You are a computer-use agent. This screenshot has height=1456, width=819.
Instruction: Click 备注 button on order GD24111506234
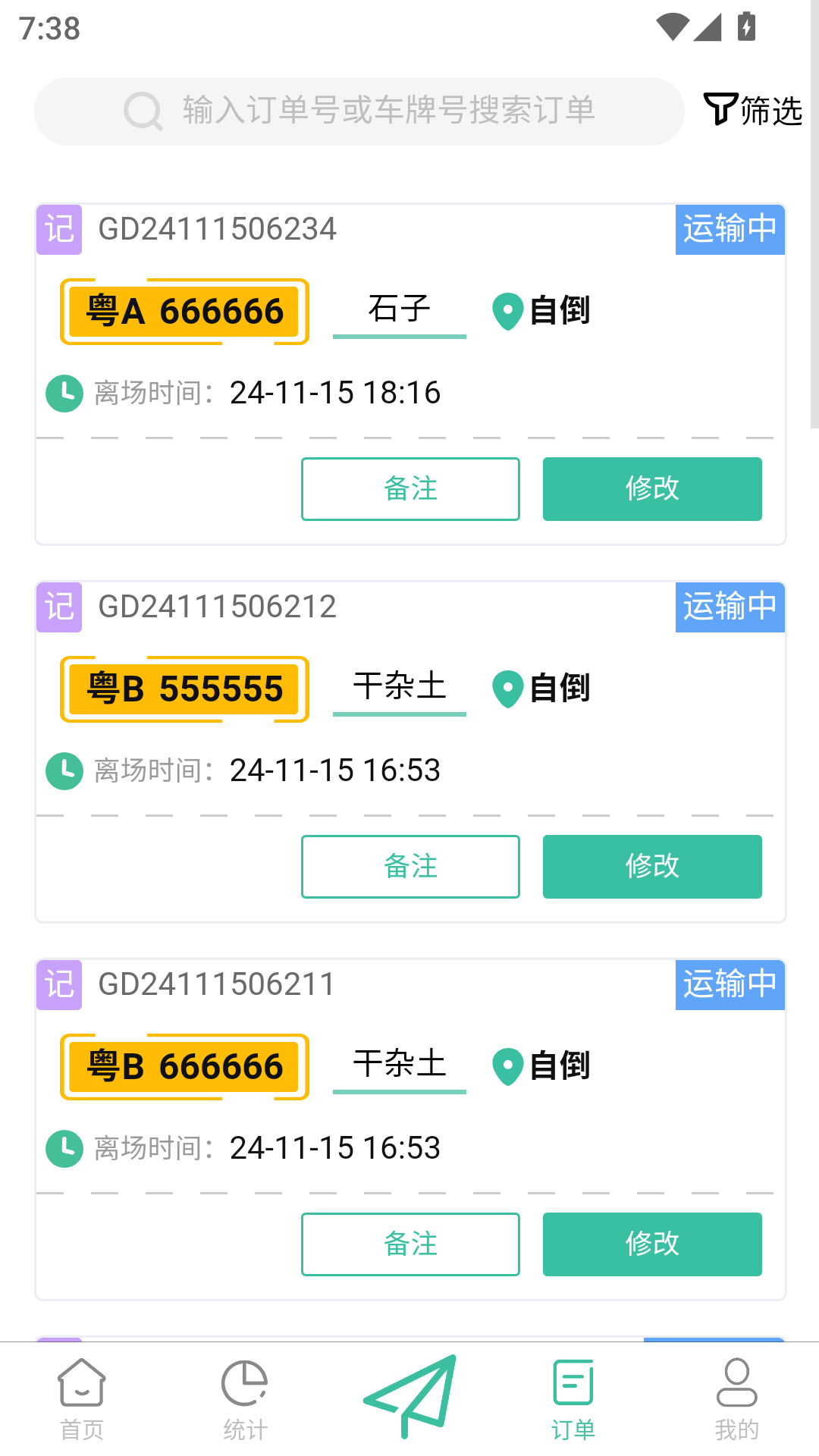(x=410, y=489)
